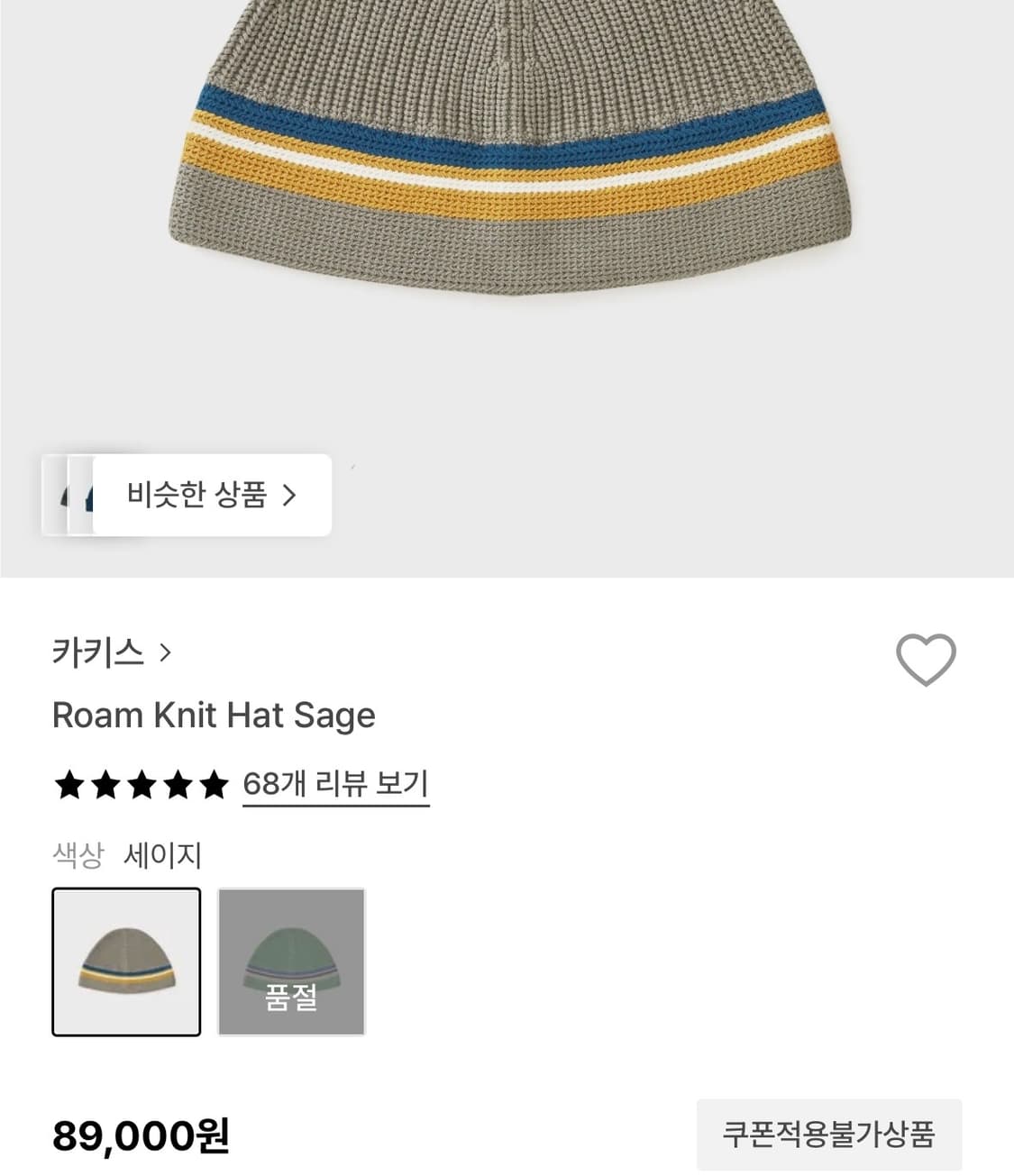Click the second rating star
Image resolution: width=1014 pixels, height=1176 pixels.
[105, 784]
